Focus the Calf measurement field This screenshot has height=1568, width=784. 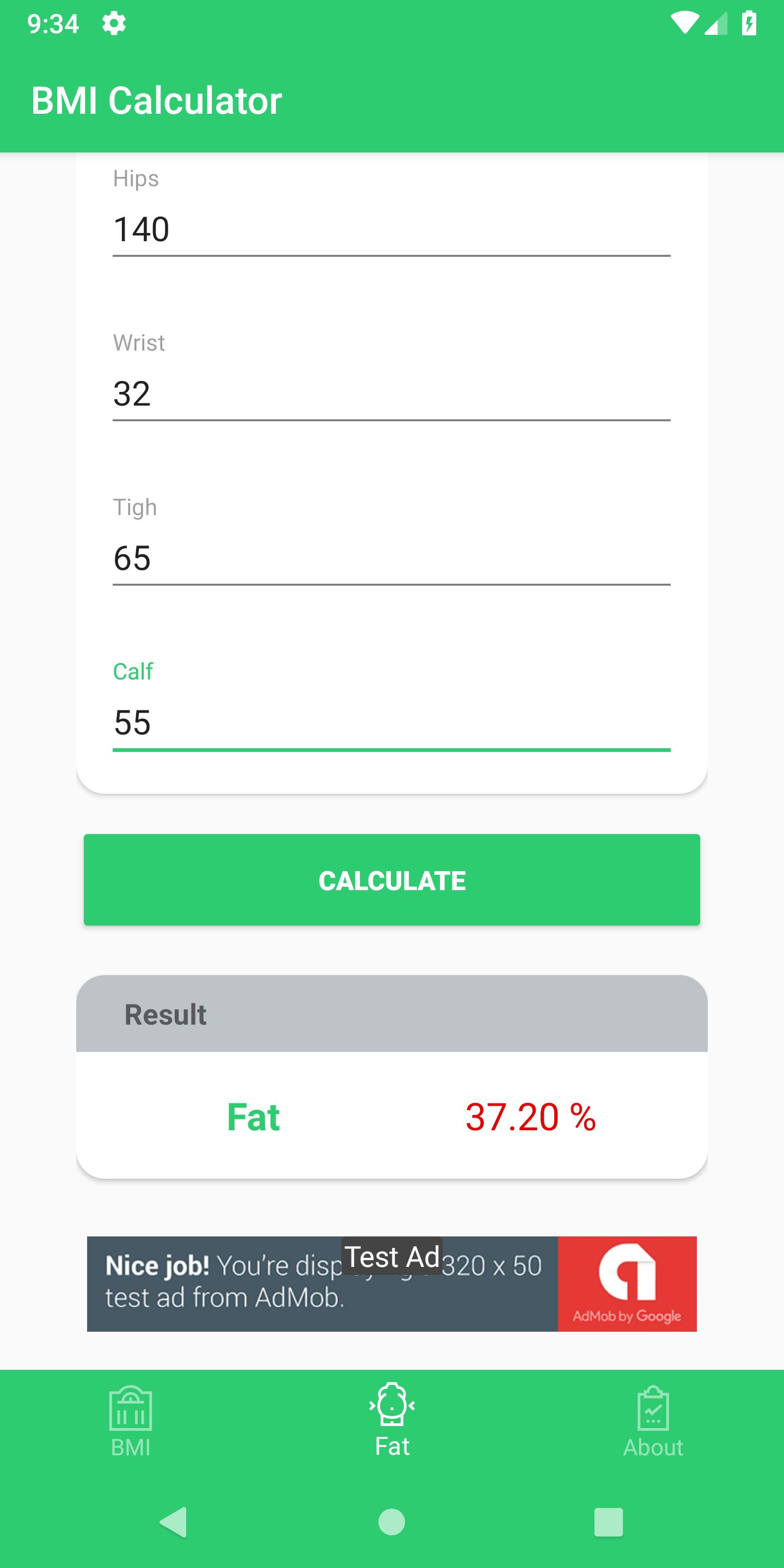click(x=391, y=722)
